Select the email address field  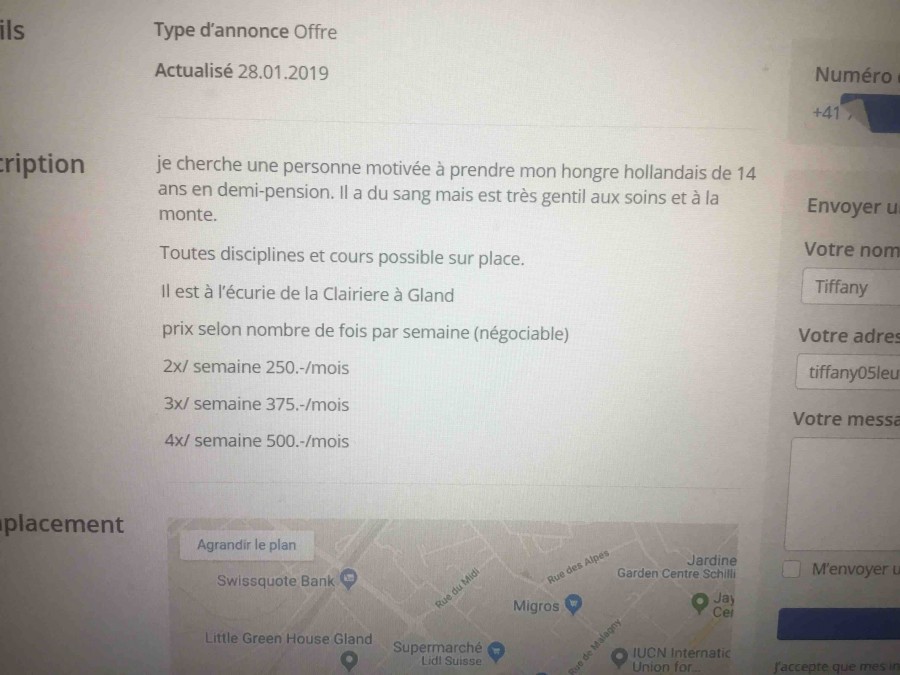(850, 373)
